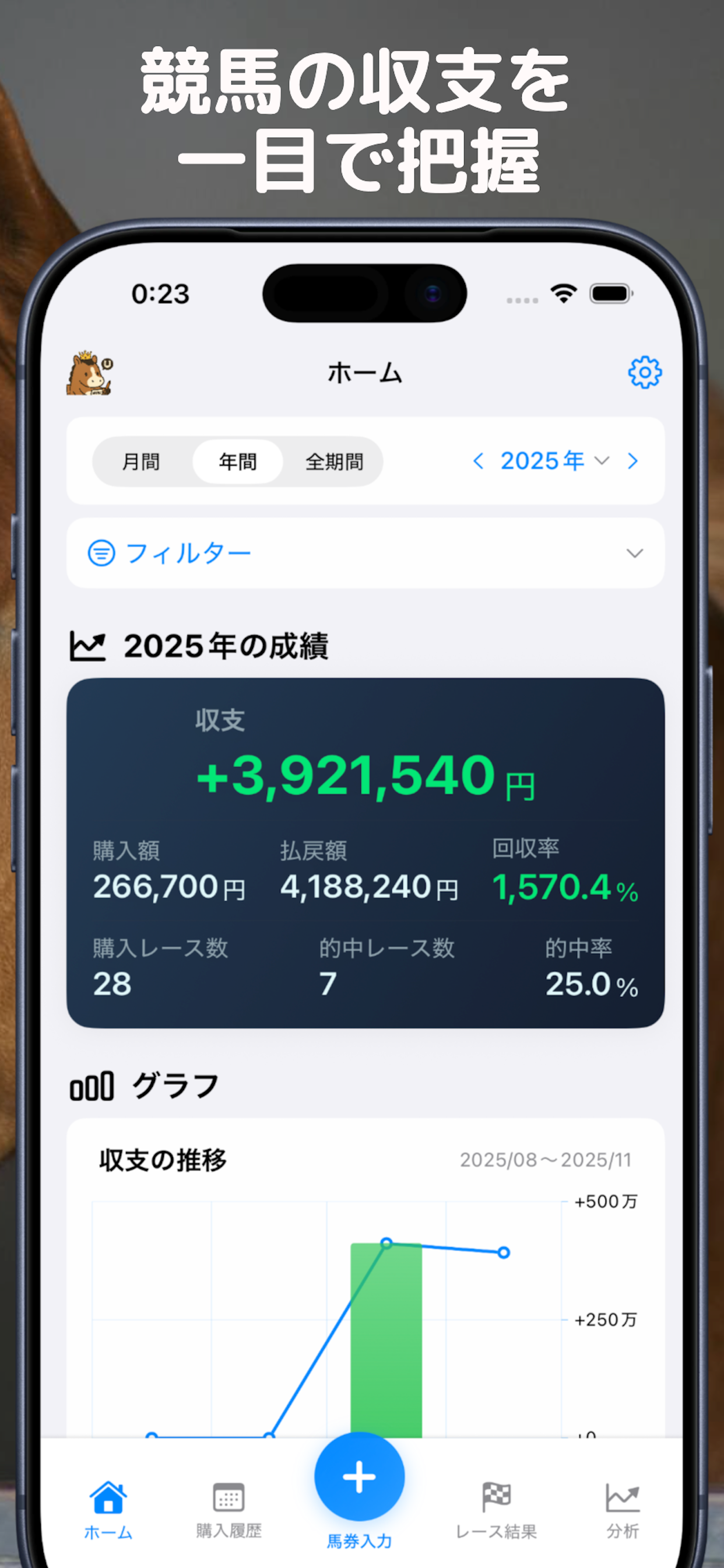Switch period to 月間
The width and height of the screenshot is (724, 1568).
pyautogui.click(x=141, y=462)
